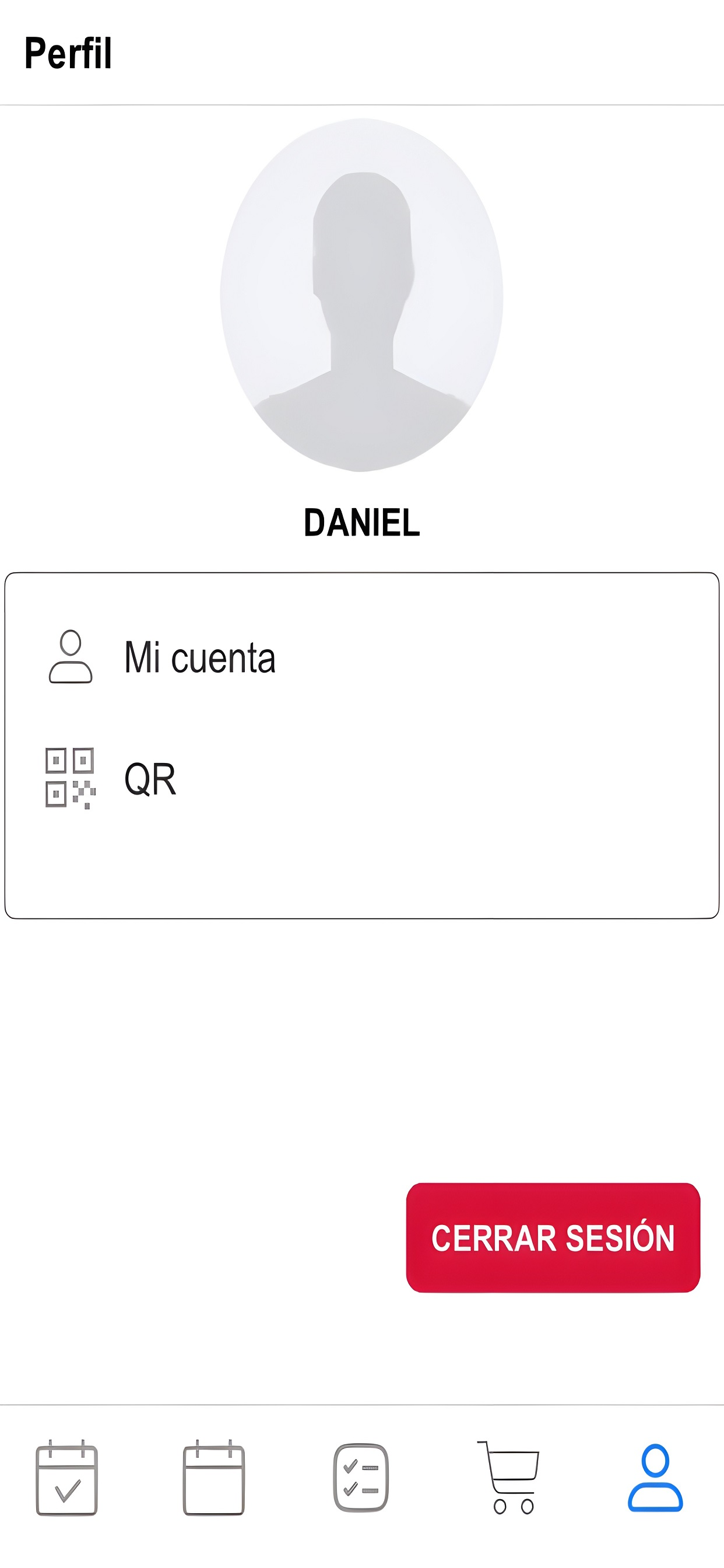Tap the profile avatar picture

click(361, 295)
